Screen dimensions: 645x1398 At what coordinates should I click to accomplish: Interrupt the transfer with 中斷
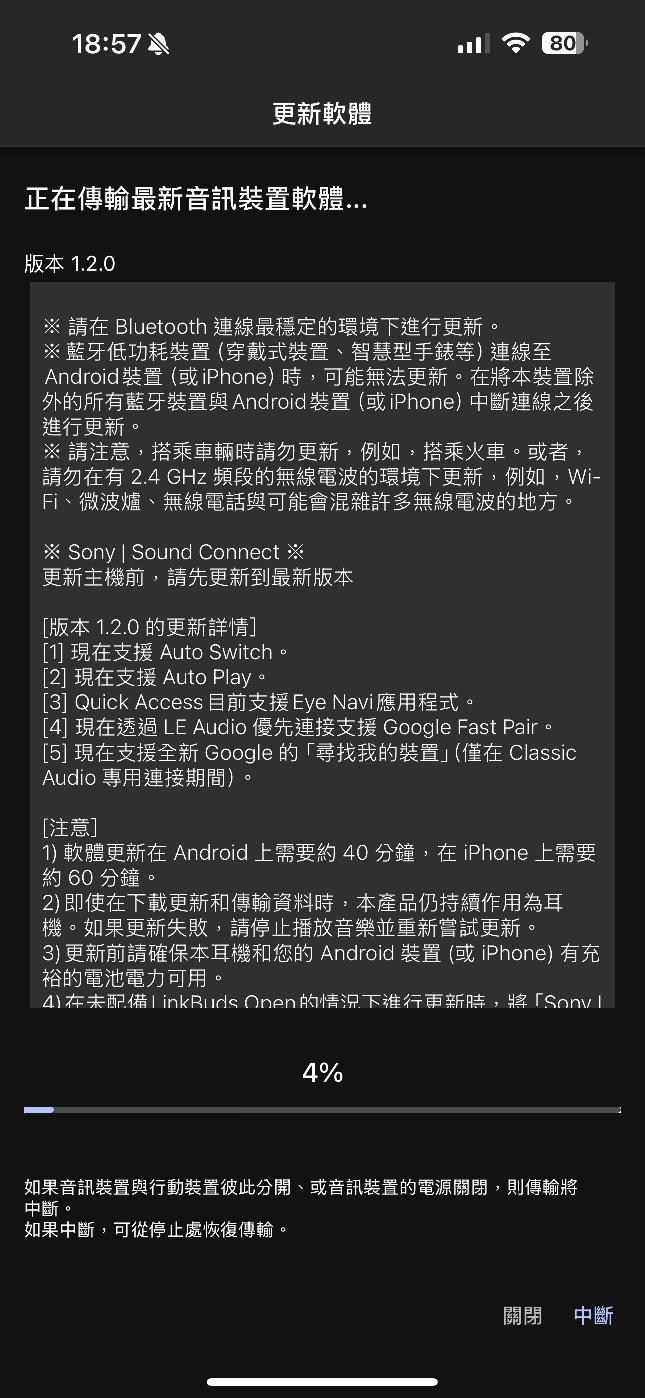tap(593, 1315)
